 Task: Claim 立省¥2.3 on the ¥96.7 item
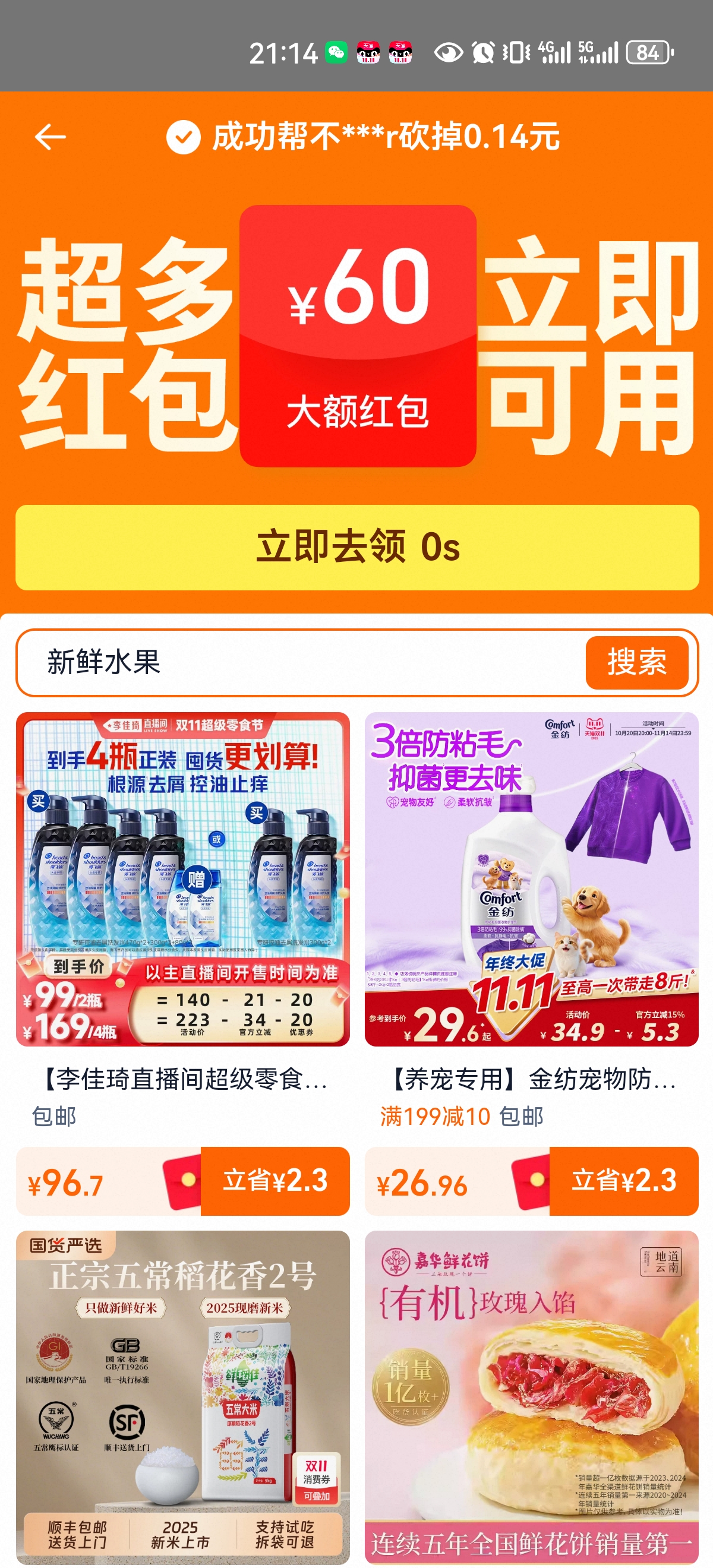tap(275, 1181)
